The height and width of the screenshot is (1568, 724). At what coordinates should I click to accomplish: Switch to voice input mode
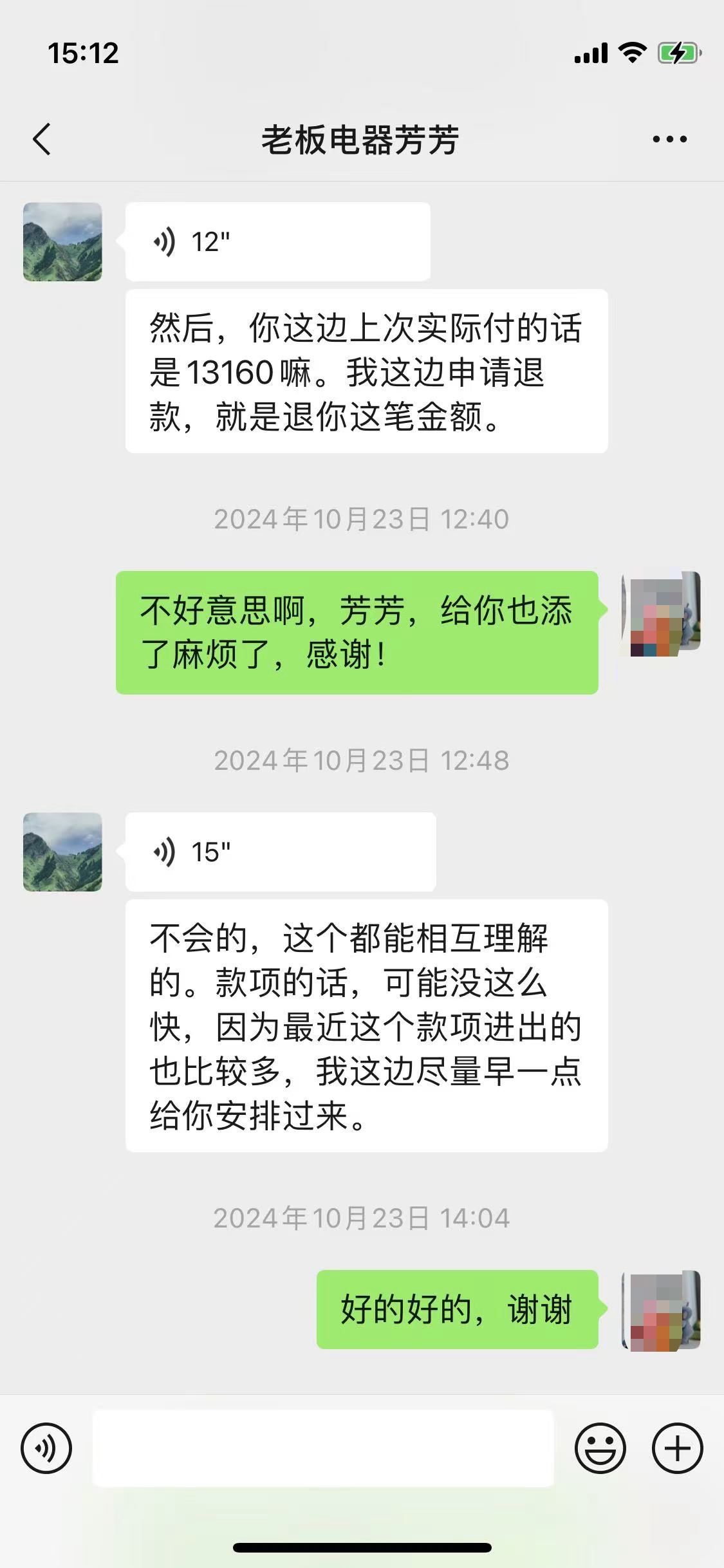46,1448
